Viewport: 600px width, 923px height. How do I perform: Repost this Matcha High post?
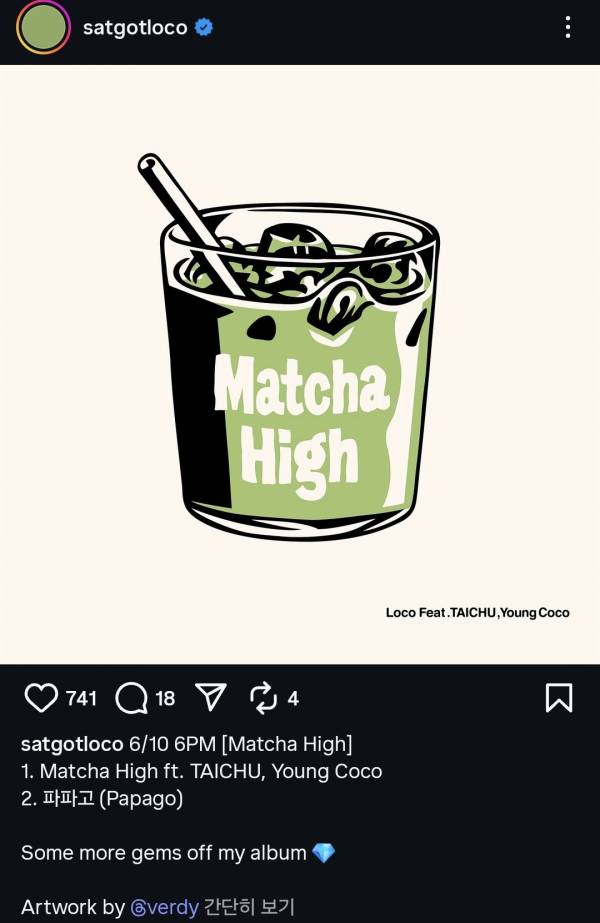click(x=263, y=698)
